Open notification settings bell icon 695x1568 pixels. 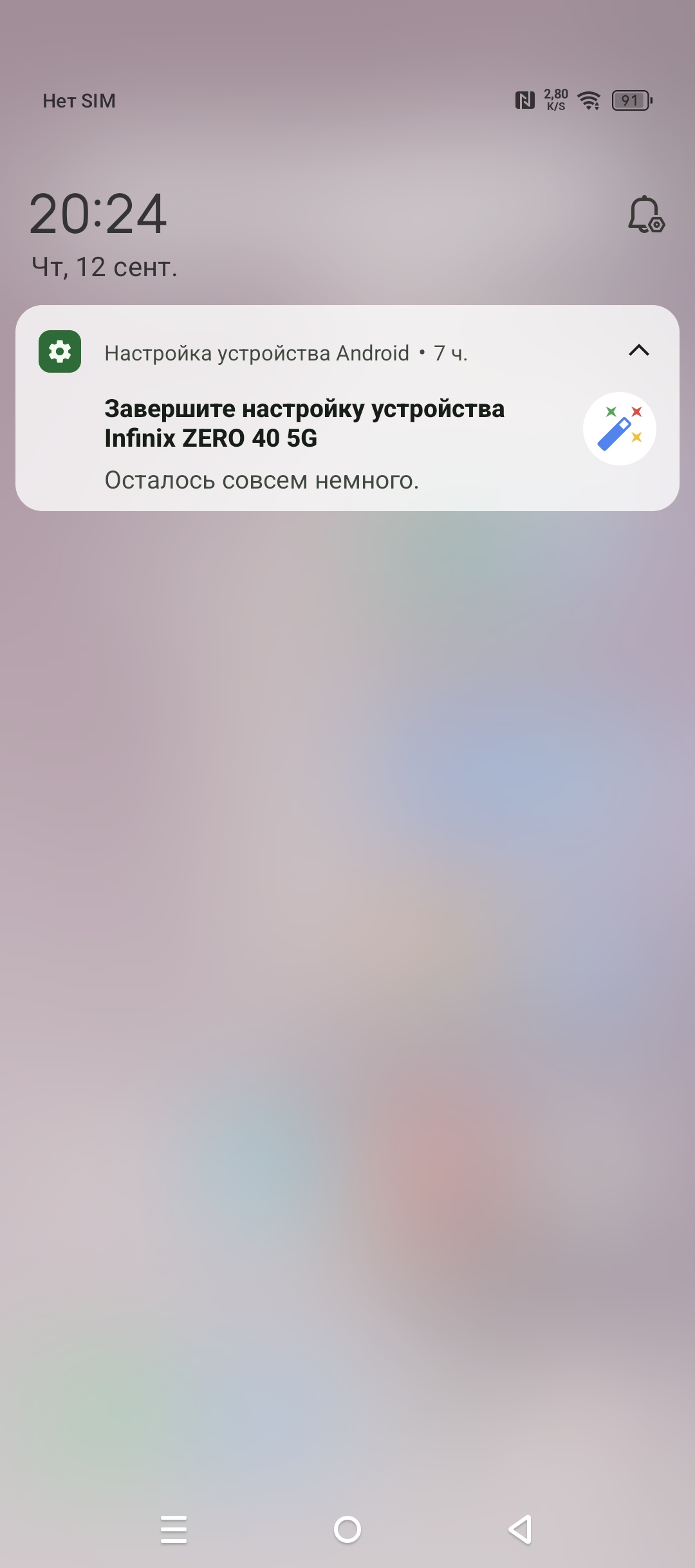645,214
